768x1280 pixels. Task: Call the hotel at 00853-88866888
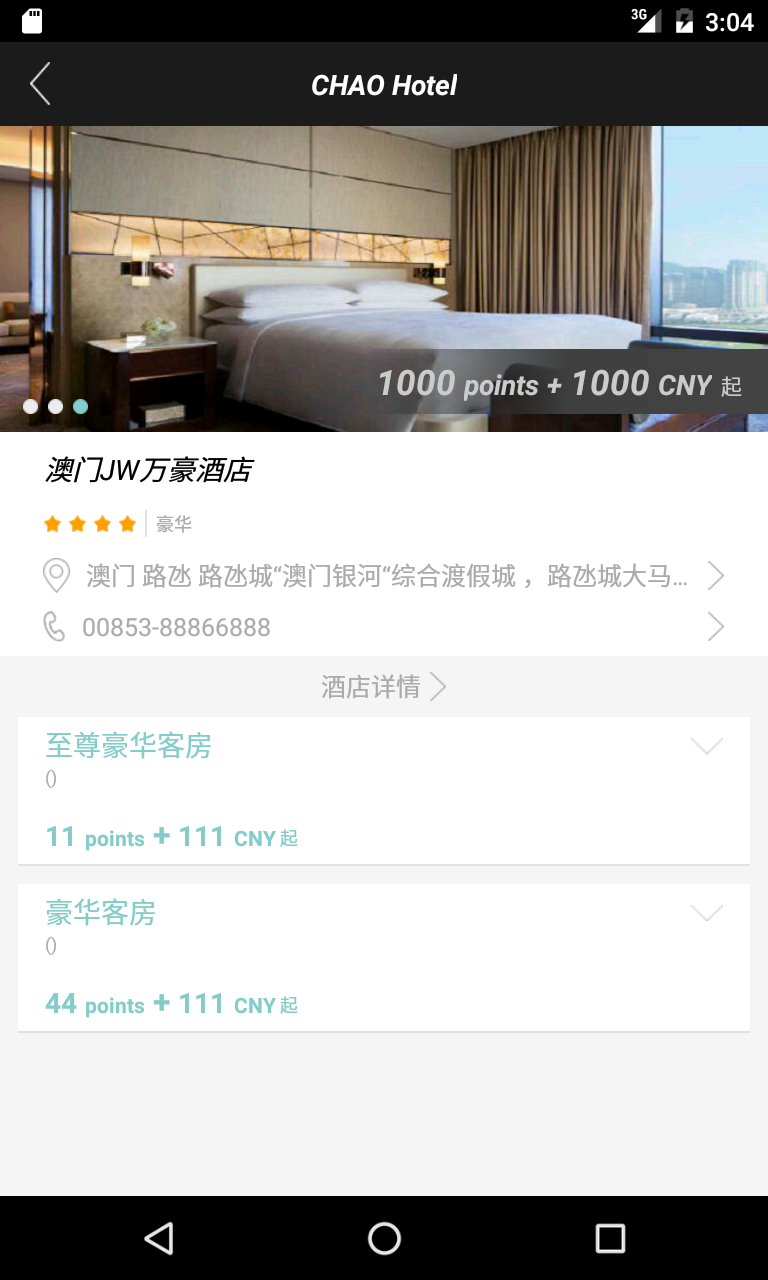pos(384,627)
